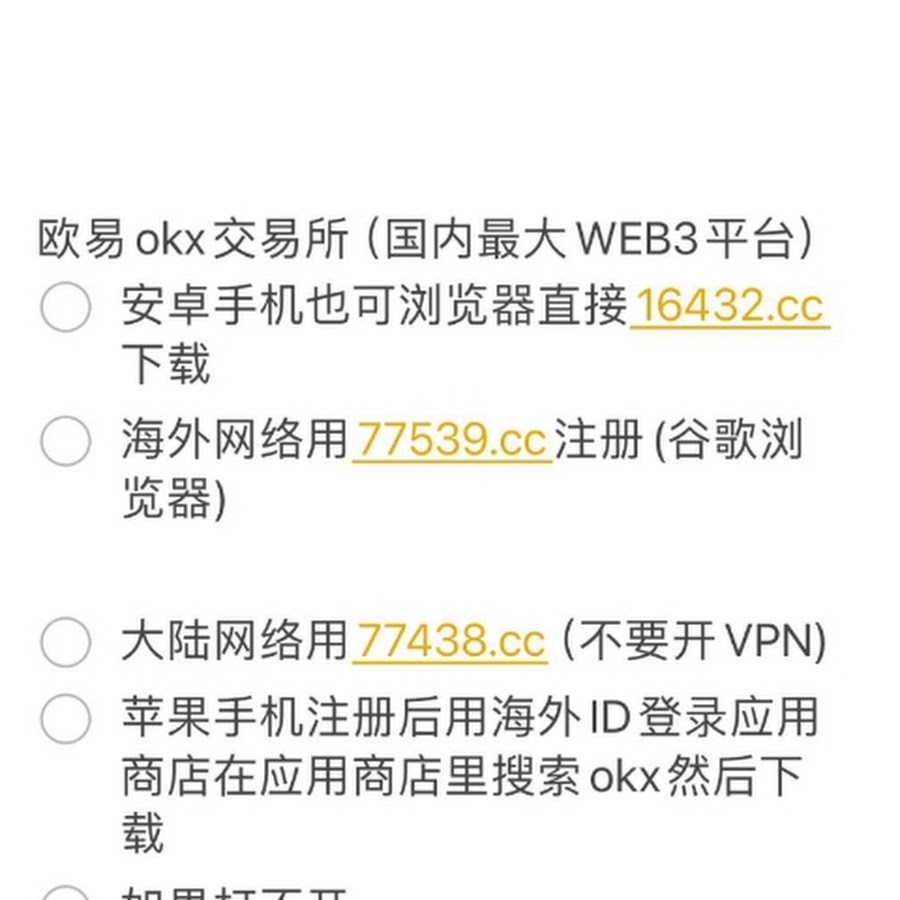
Task: Tick the 大陆网络用 checklist circle
Action: point(66,641)
